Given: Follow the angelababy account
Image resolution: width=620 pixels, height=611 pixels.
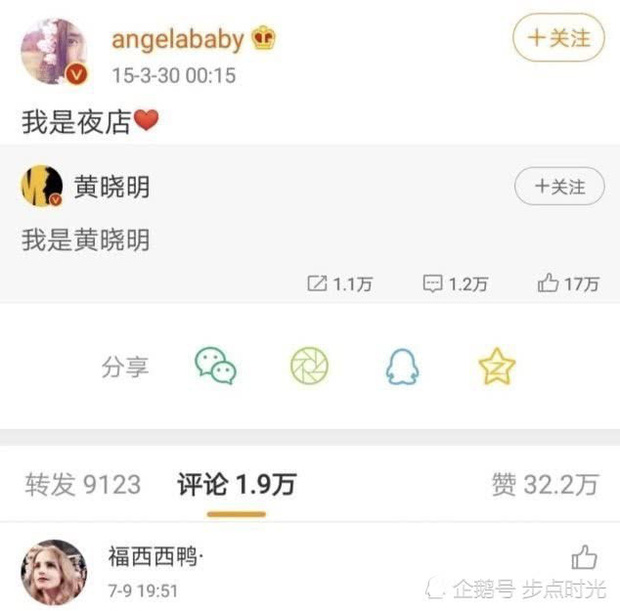Looking at the screenshot, I should click(558, 39).
